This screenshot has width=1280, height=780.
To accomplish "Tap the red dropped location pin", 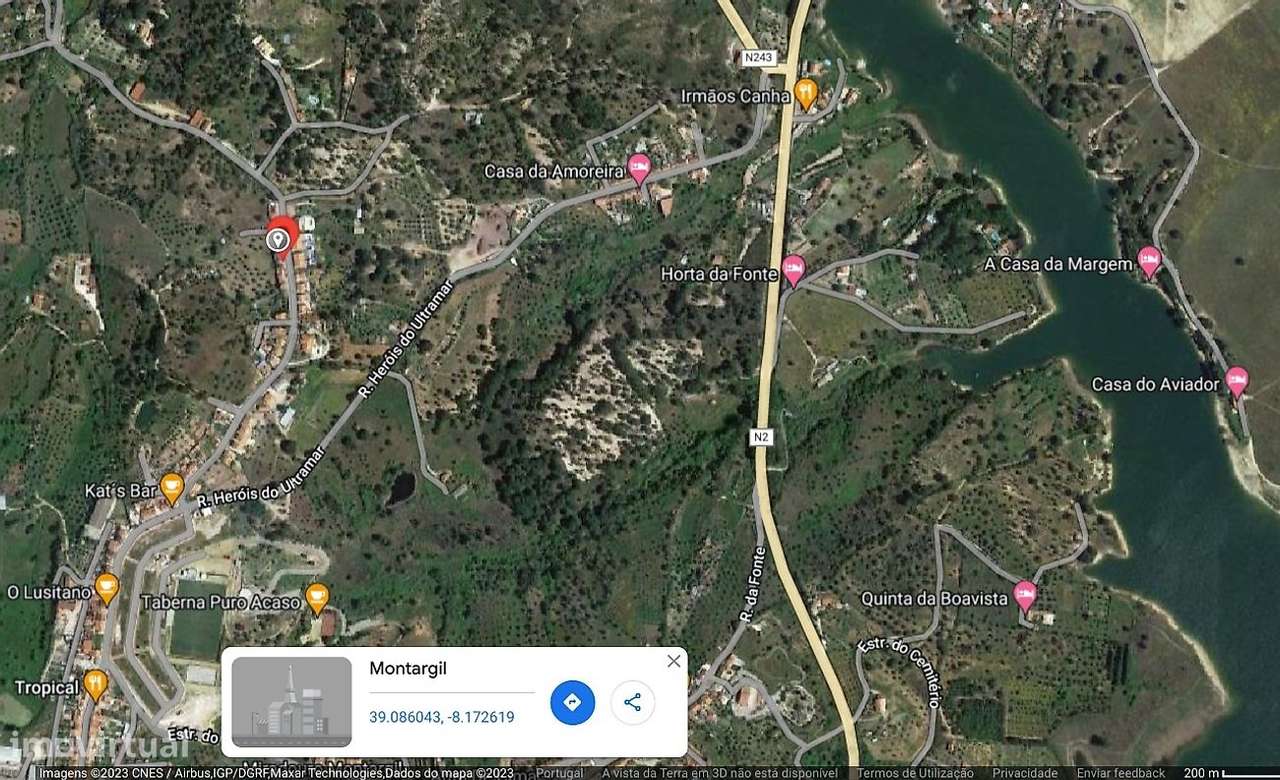I will [279, 238].
